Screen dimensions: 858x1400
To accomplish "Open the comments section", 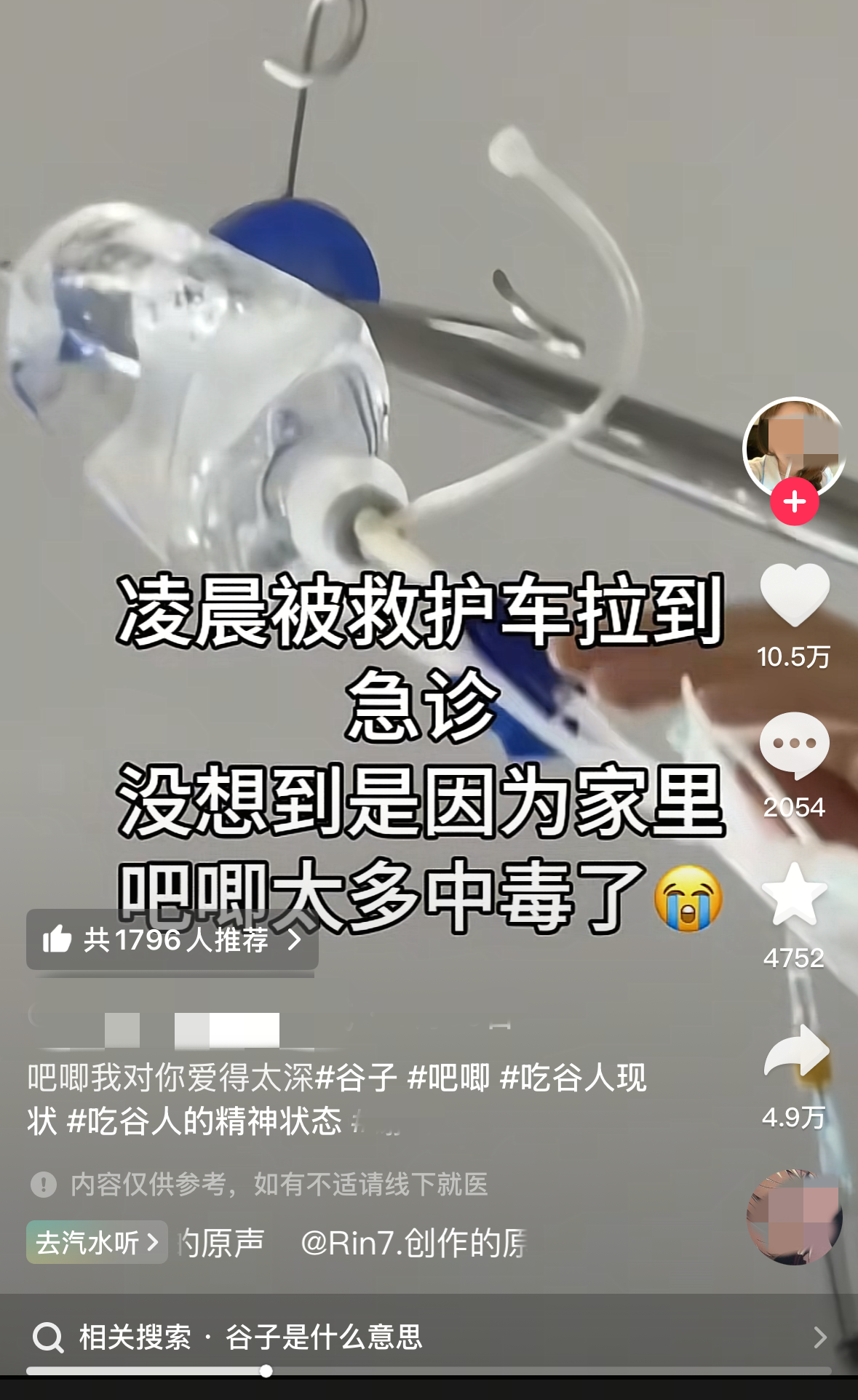I will click(x=794, y=744).
